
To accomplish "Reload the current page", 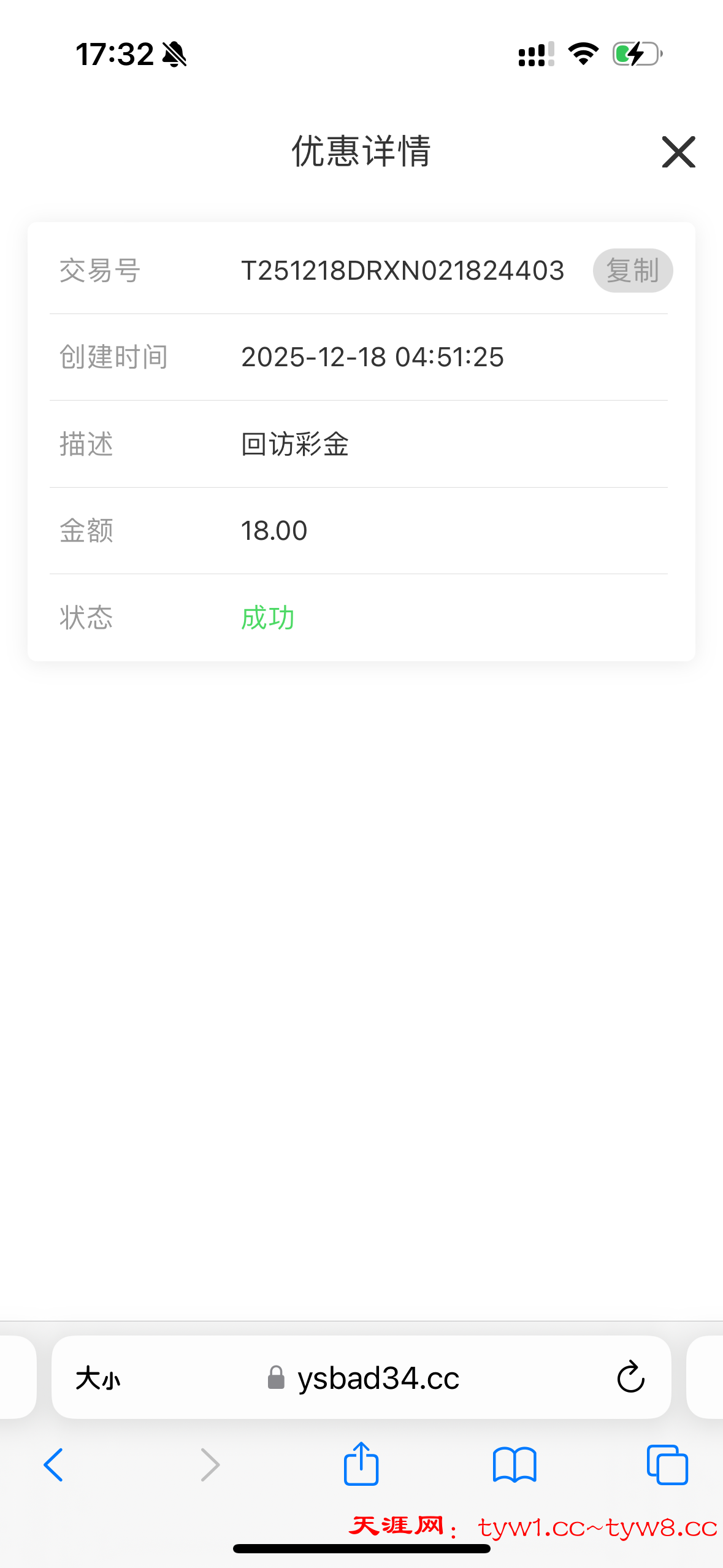I will 630,1378.
